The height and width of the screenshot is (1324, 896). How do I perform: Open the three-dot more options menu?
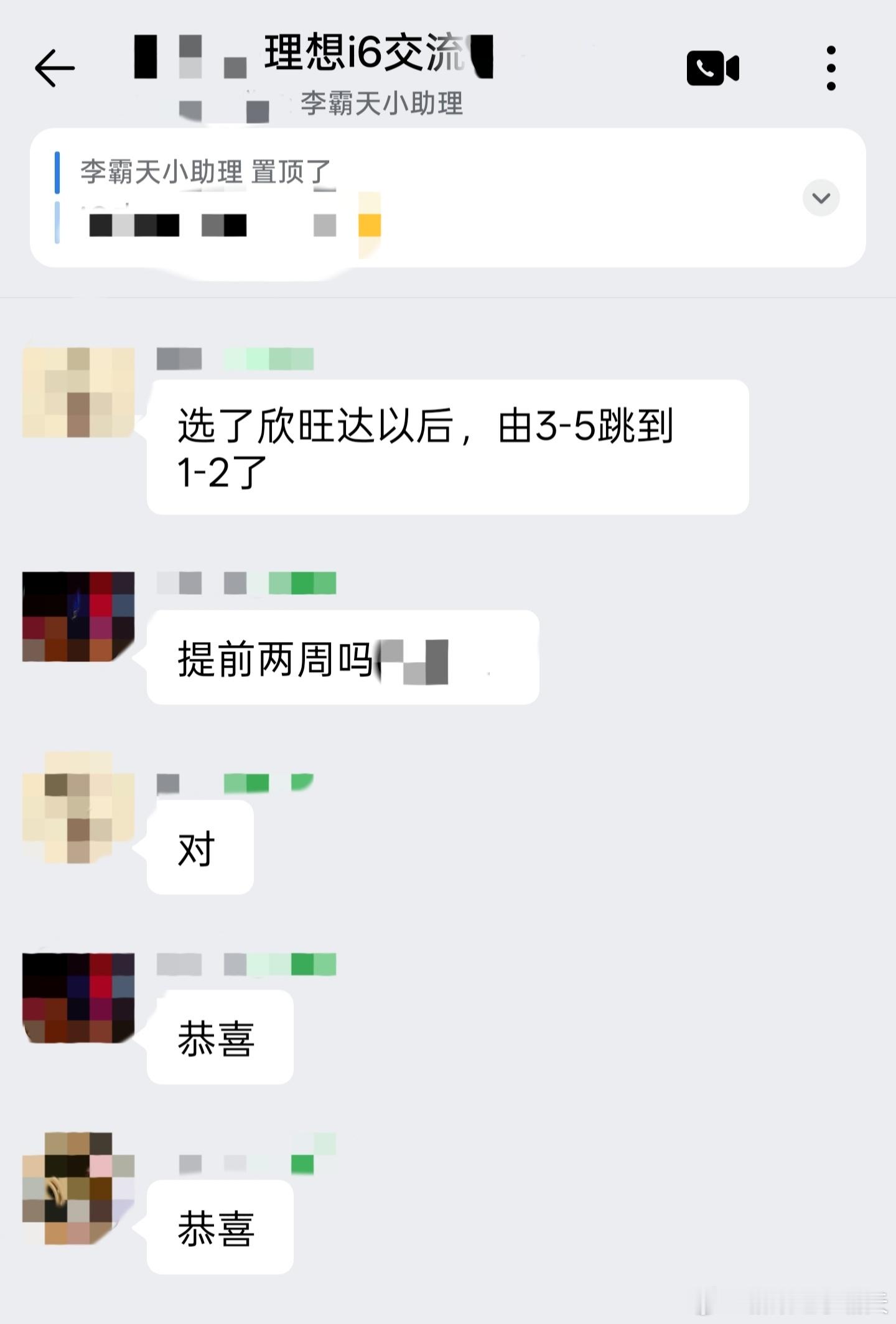click(x=830, y=65)
